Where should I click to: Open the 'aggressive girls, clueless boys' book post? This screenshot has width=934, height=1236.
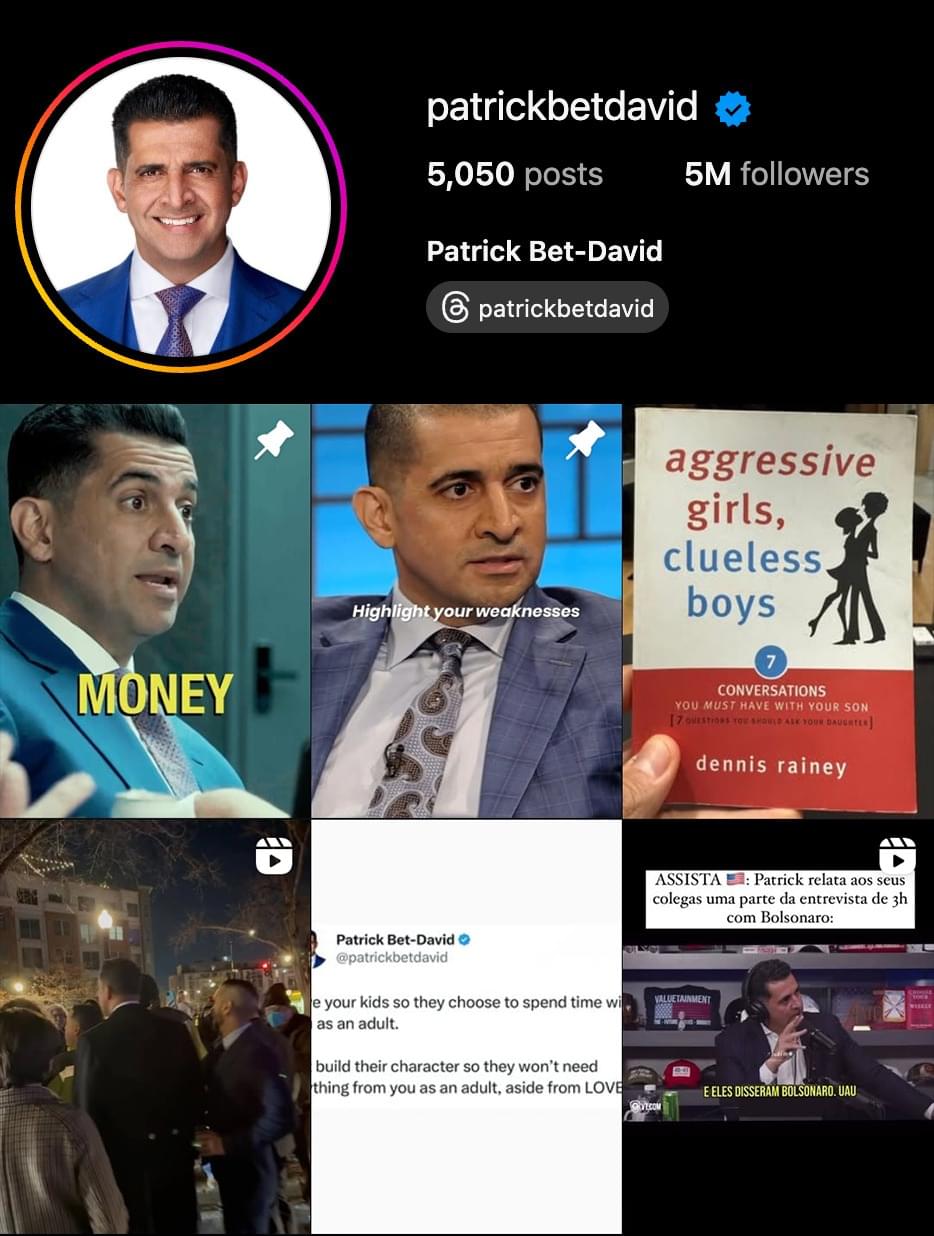tap(778, 610)
